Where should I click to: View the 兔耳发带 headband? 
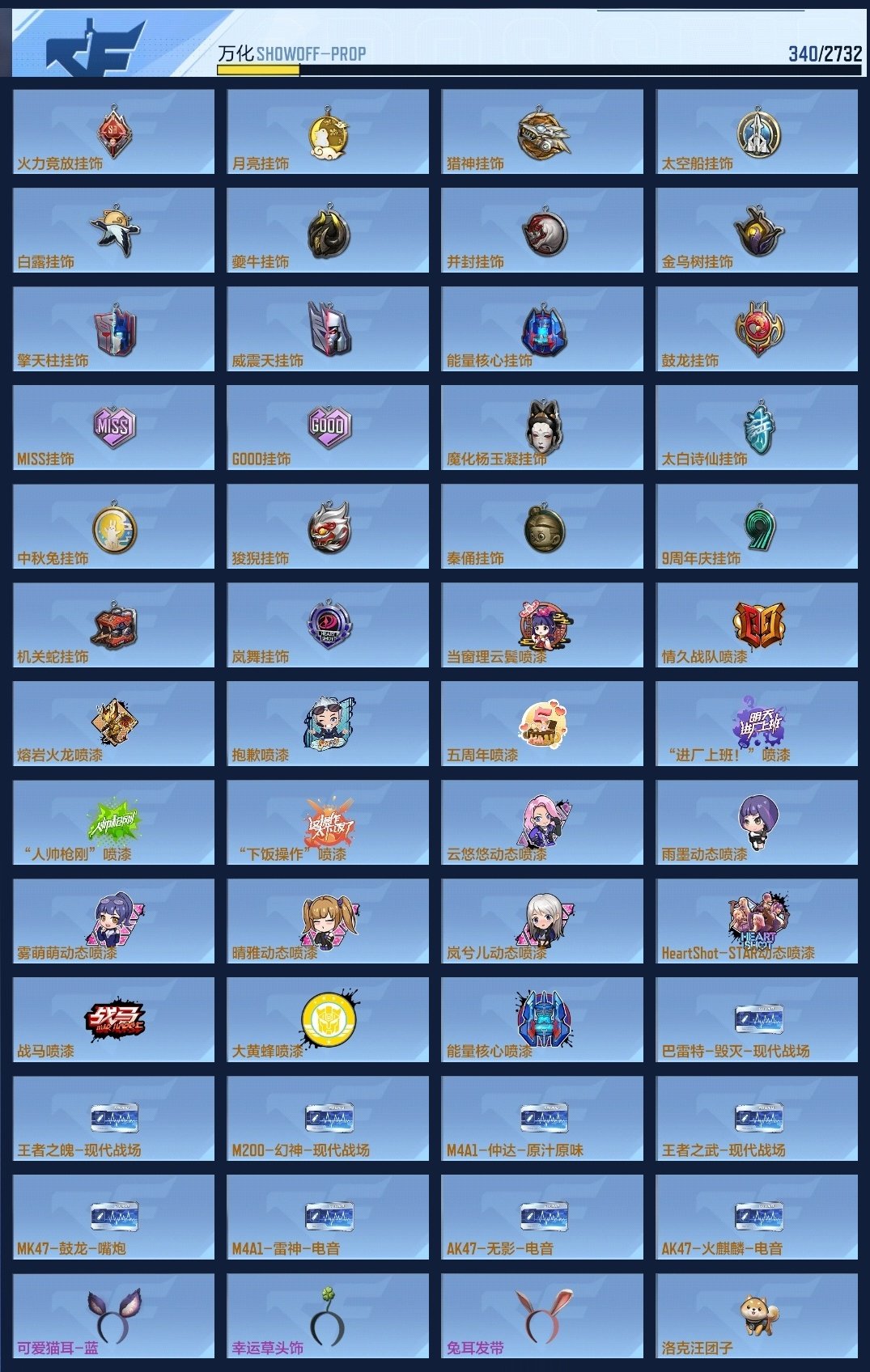point(542,1316)
